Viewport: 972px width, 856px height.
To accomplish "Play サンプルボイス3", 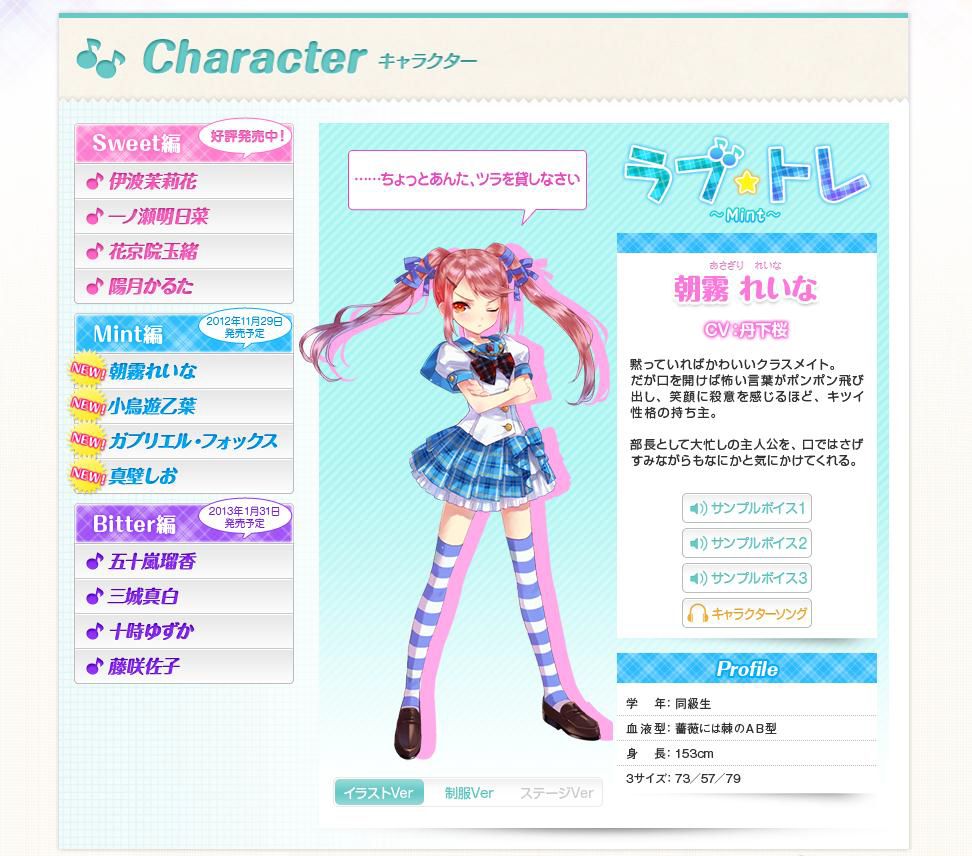I will [x=747, y=578].
